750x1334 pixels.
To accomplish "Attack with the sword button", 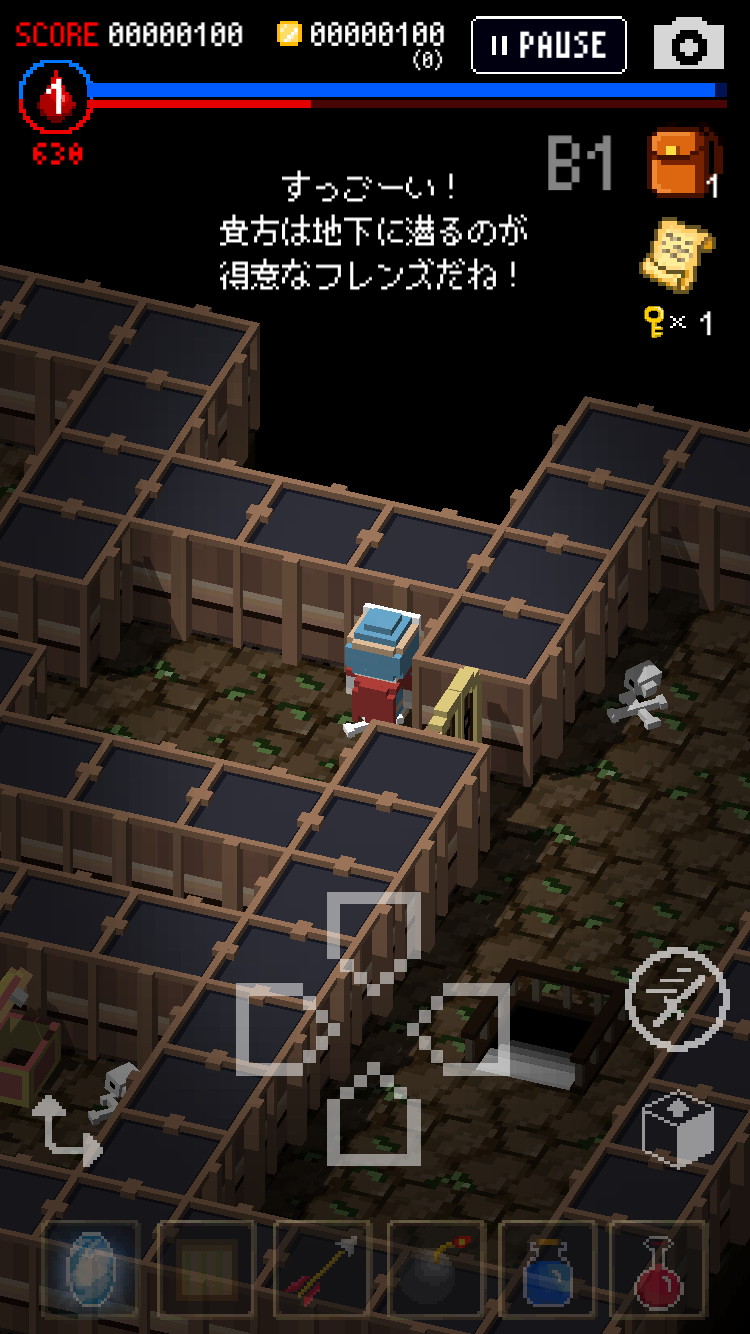I will [x=677, y=998].
